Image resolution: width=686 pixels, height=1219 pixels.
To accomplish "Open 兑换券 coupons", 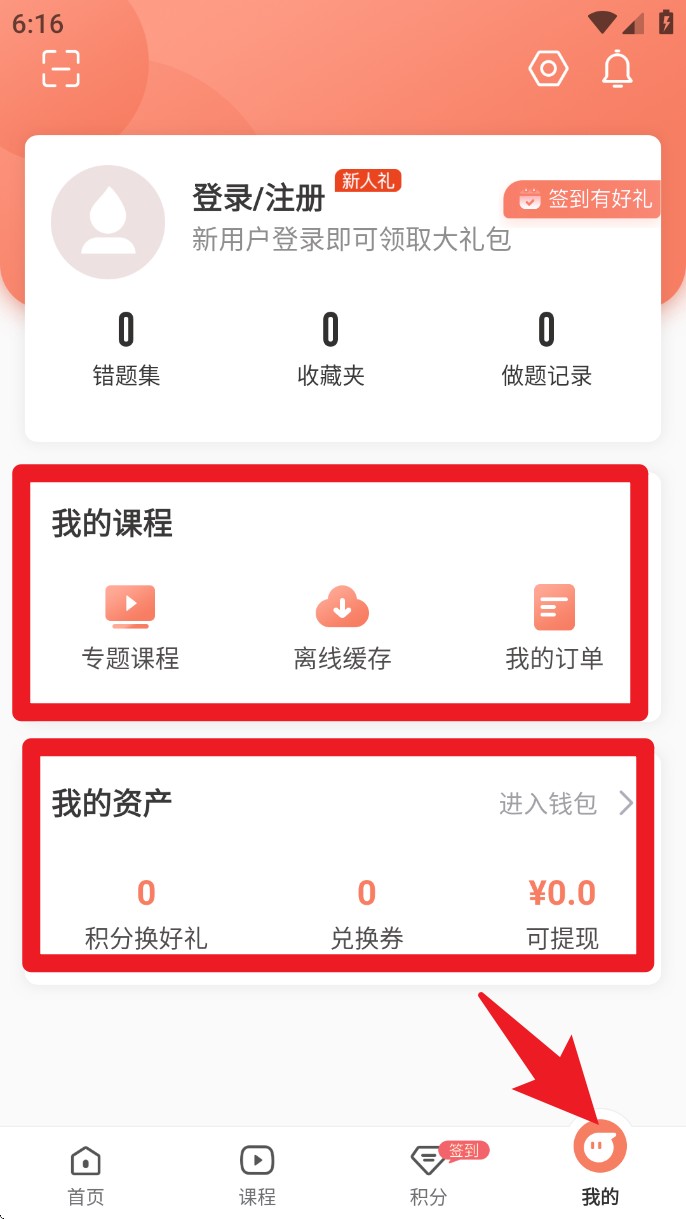I will point(366,914).
